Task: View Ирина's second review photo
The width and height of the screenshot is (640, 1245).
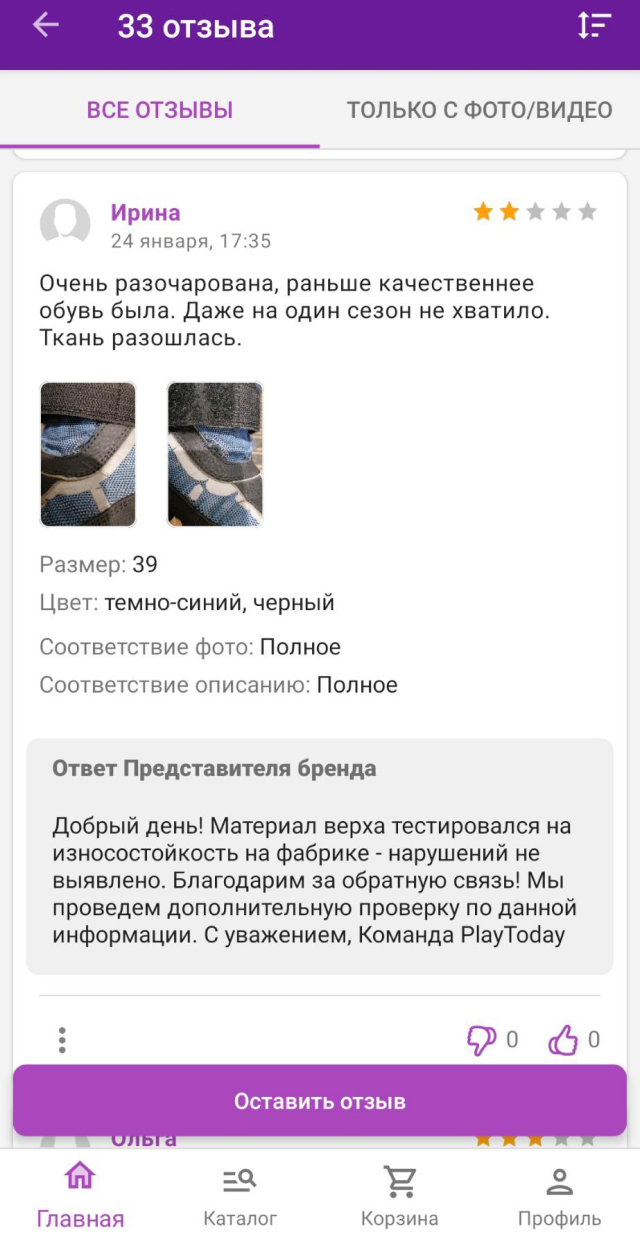Action: coord(215,454)
